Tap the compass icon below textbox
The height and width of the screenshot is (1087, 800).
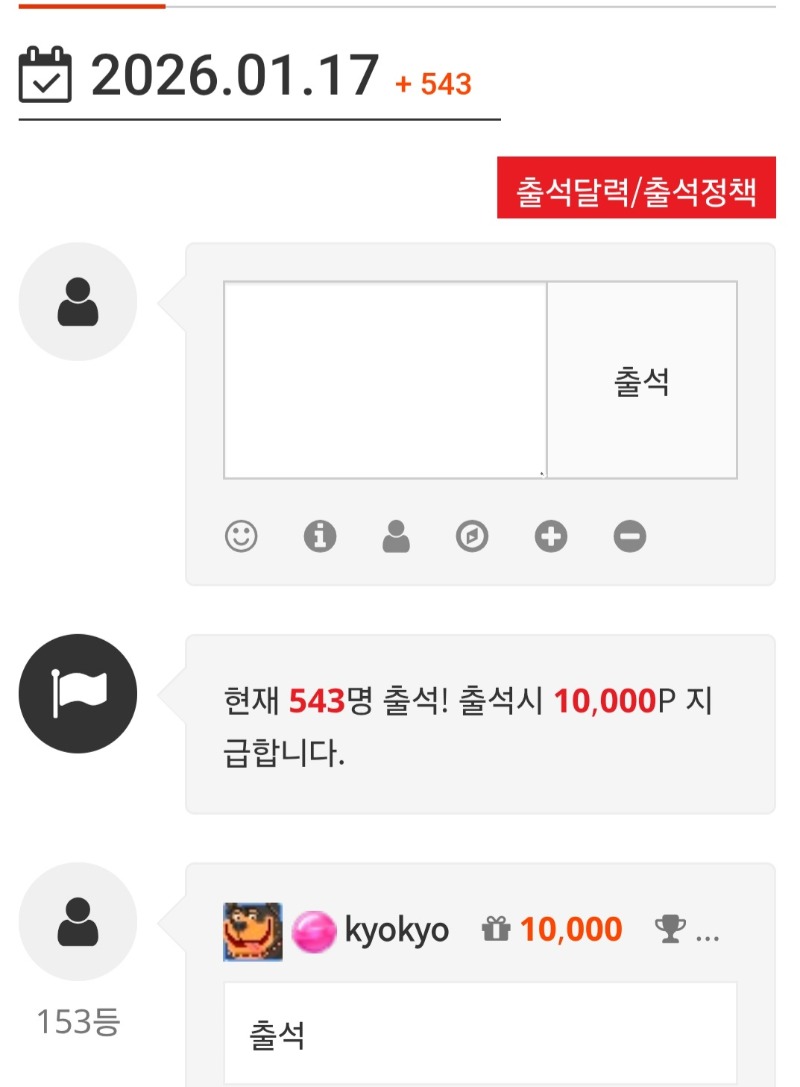tap(472, 537)
